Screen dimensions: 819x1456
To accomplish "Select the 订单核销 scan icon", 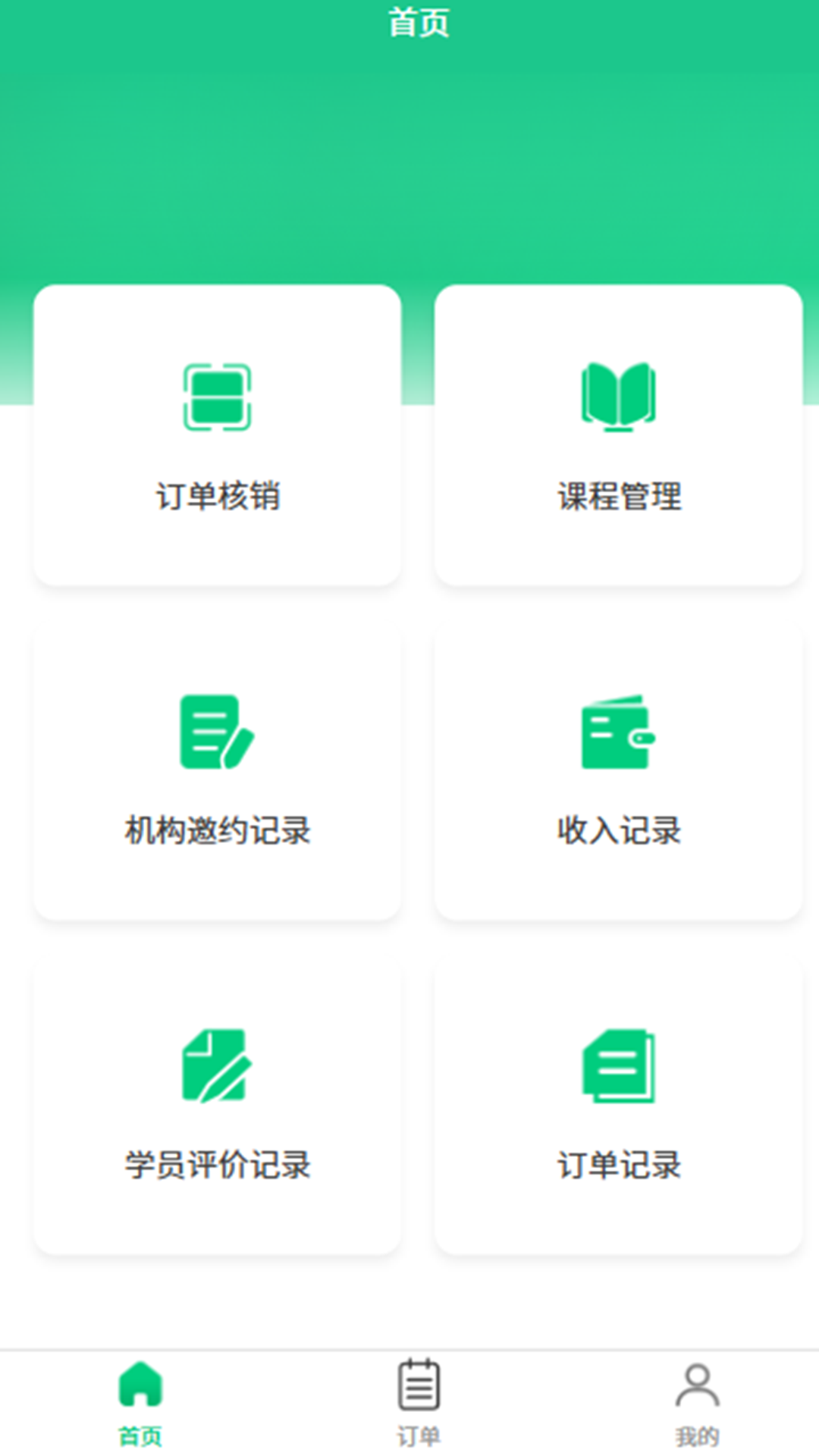I will pos(216,398).
